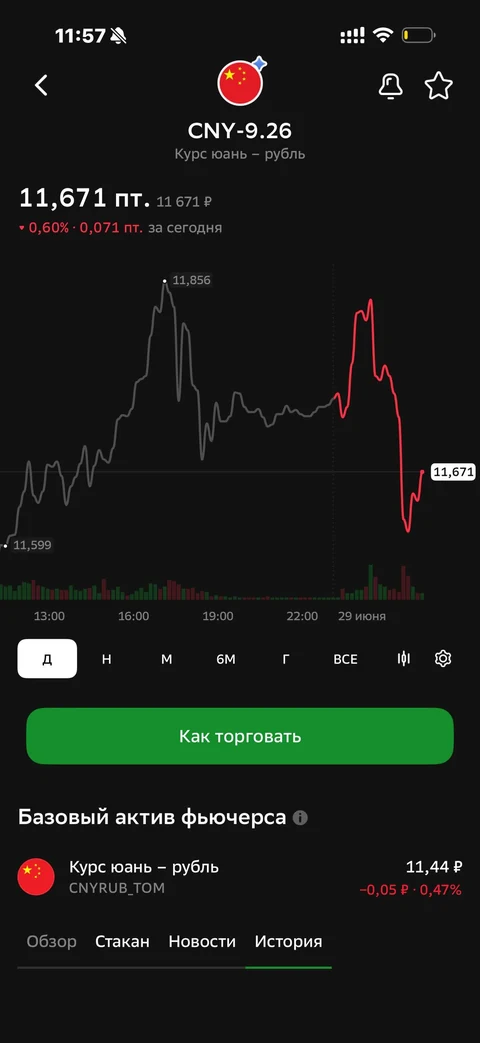The width and height of the screenshot is (480, 1043).
Task: Show the ВСЕ full history chart
Action: coord(345,659)
